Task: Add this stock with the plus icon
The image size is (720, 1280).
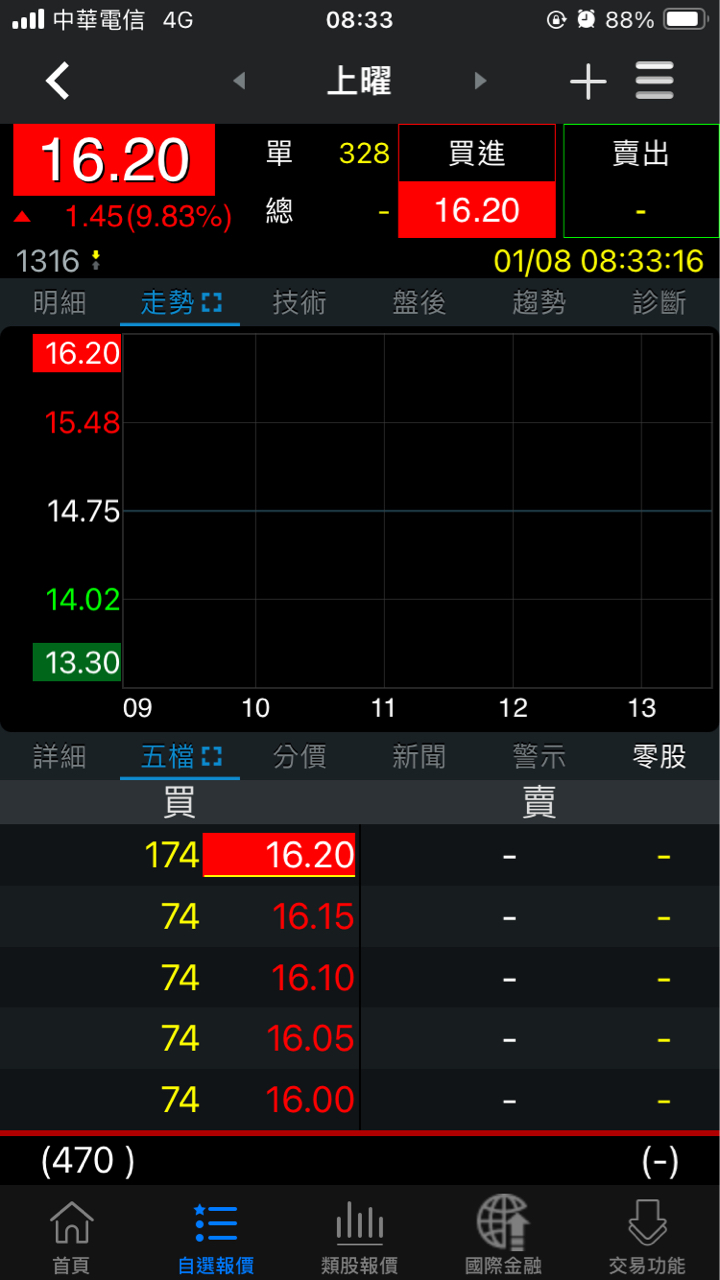Action: [x=588, y=81]
